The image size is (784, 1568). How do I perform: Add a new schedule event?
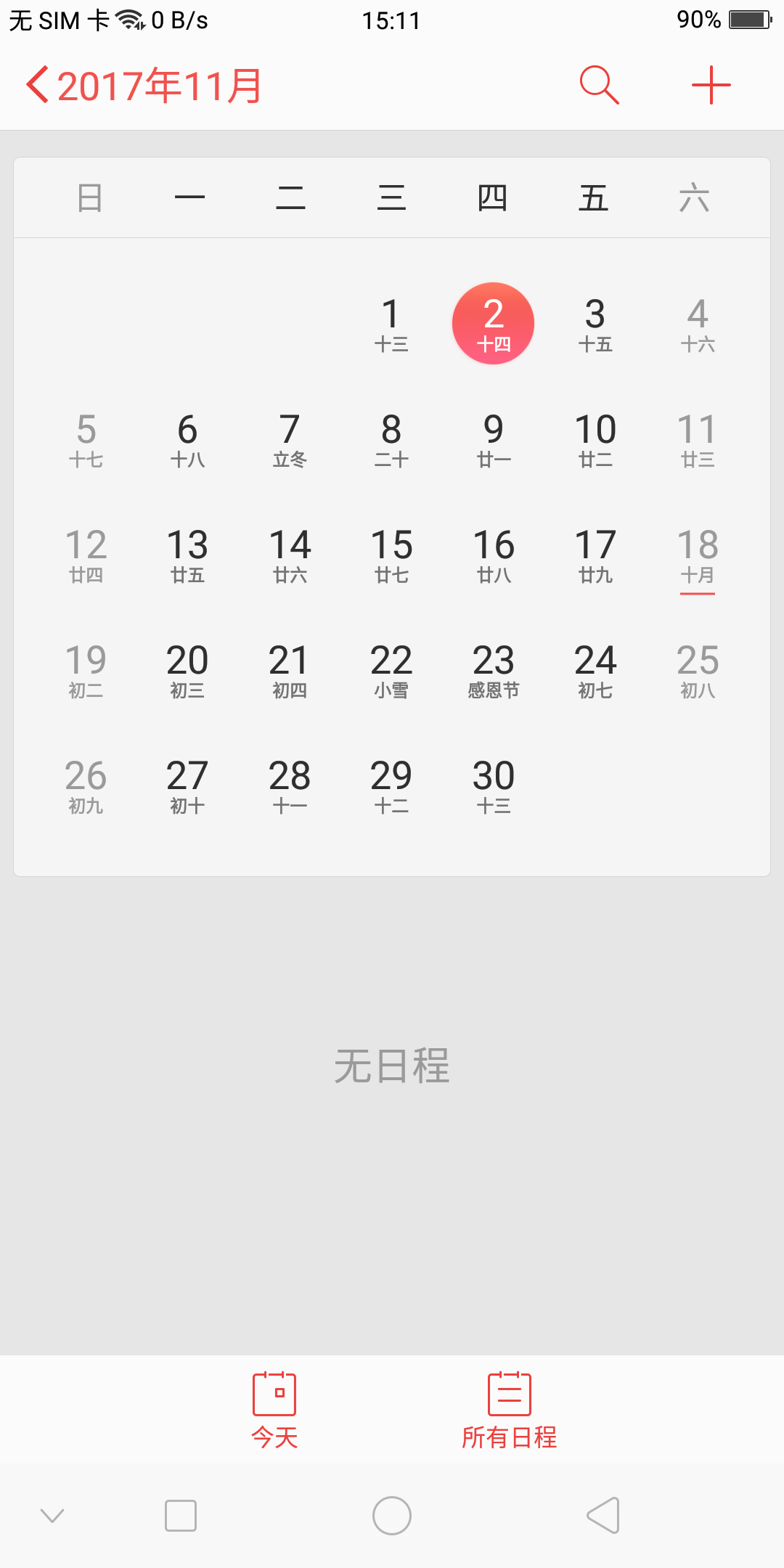tap(711, 86)
